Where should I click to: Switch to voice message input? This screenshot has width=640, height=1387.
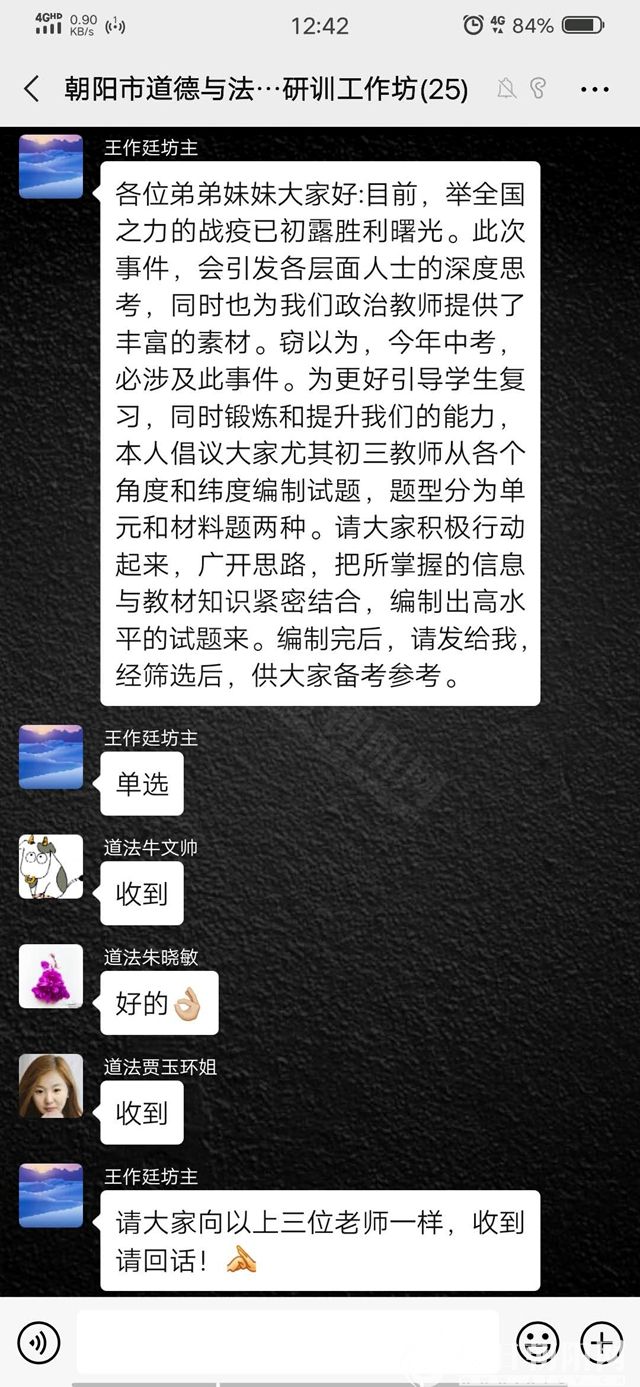pyautogui.click(x=38, y=1342)
